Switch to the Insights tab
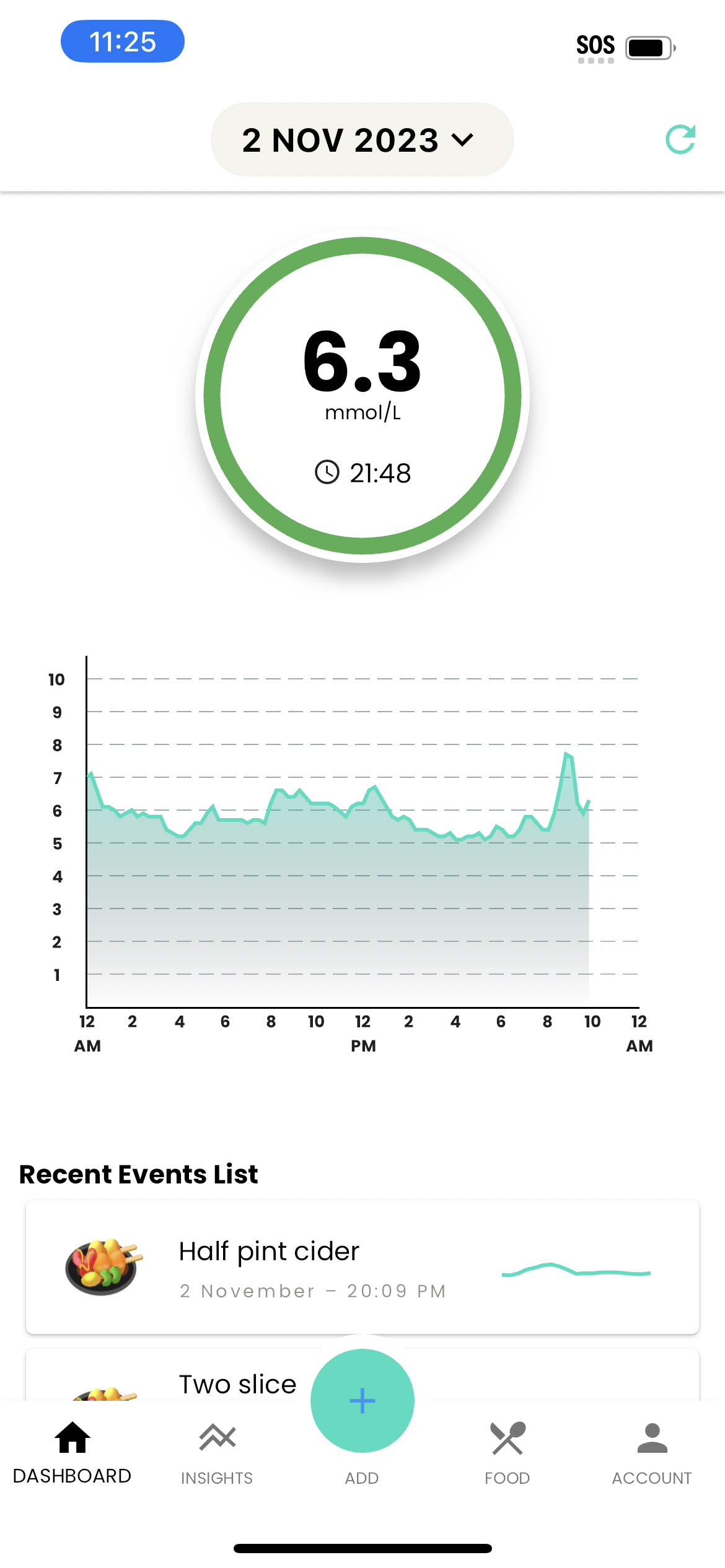Viewport: 725px width, 1568px height. tap(217, 1453)
